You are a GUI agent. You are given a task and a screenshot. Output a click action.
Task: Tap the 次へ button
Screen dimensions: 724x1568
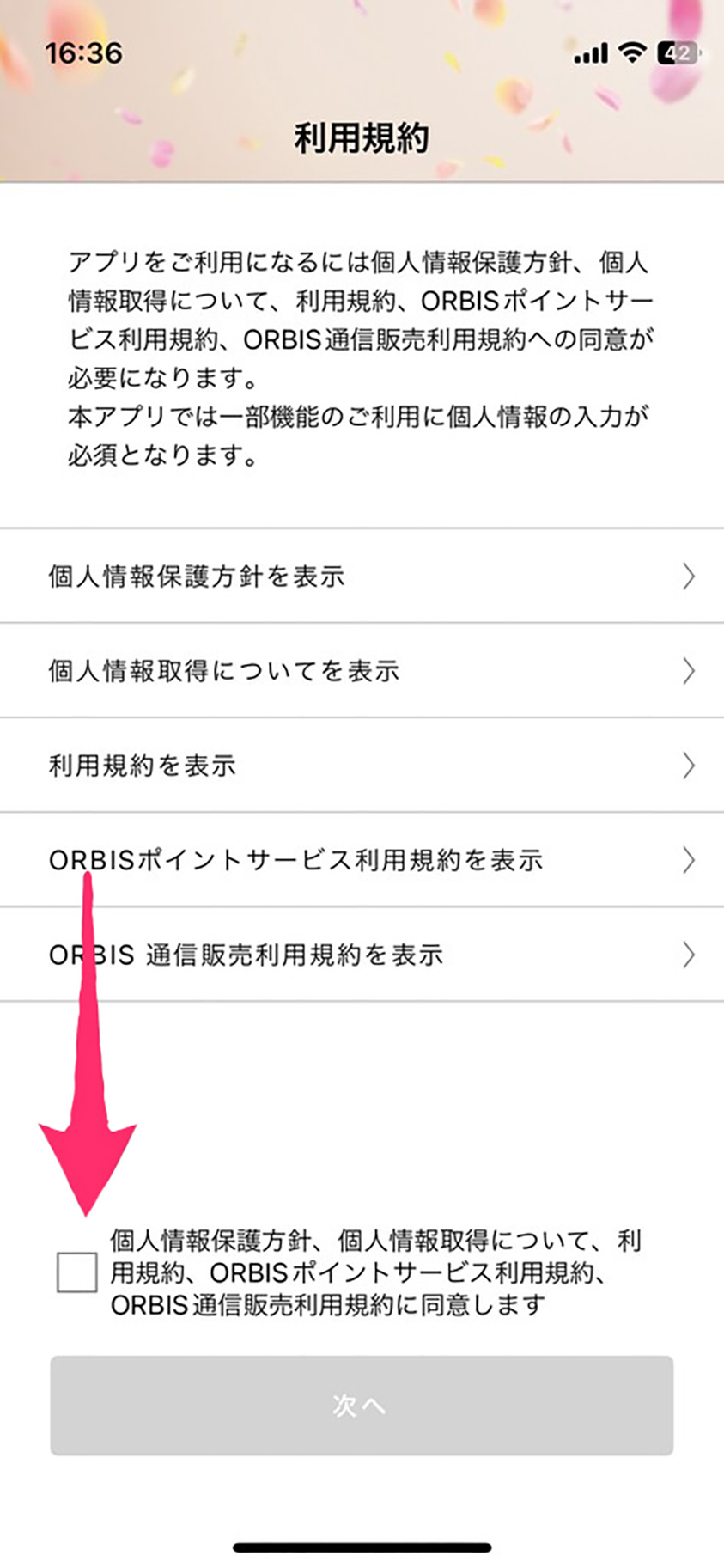coord(361,1406)
